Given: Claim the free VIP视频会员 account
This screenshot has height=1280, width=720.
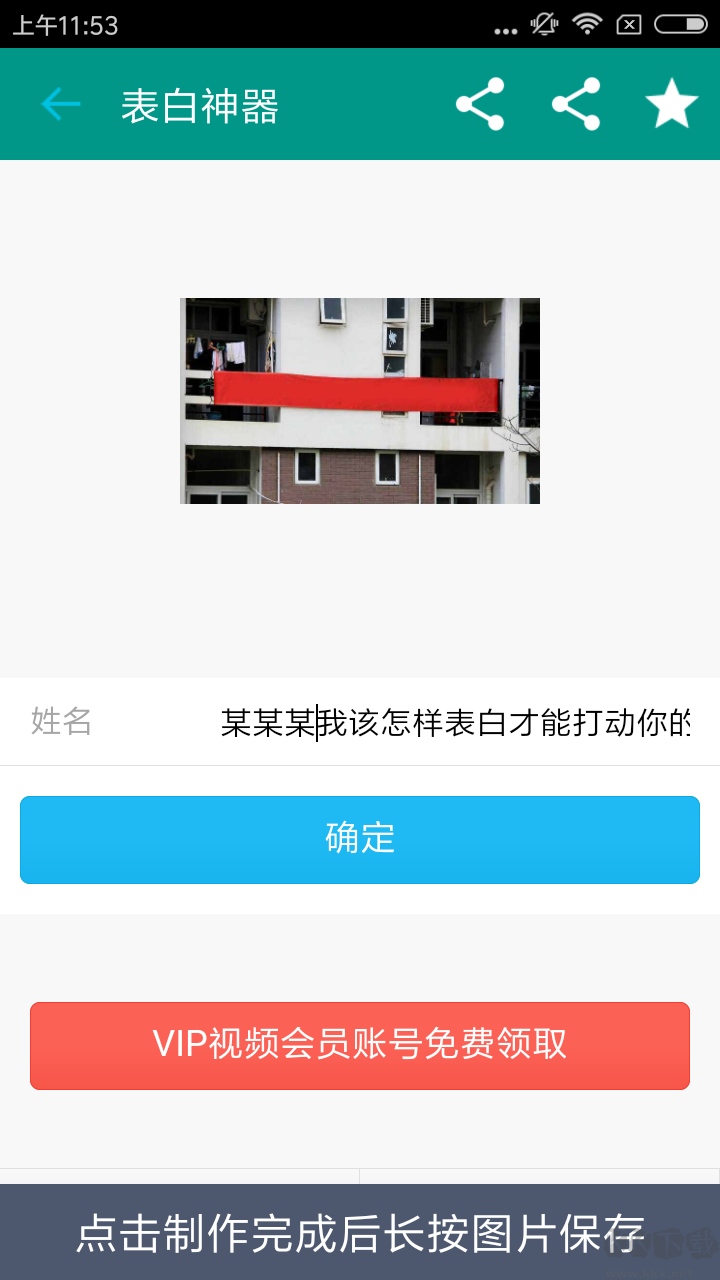Looking at the screenshot, I should click(x=358, y=1044).
